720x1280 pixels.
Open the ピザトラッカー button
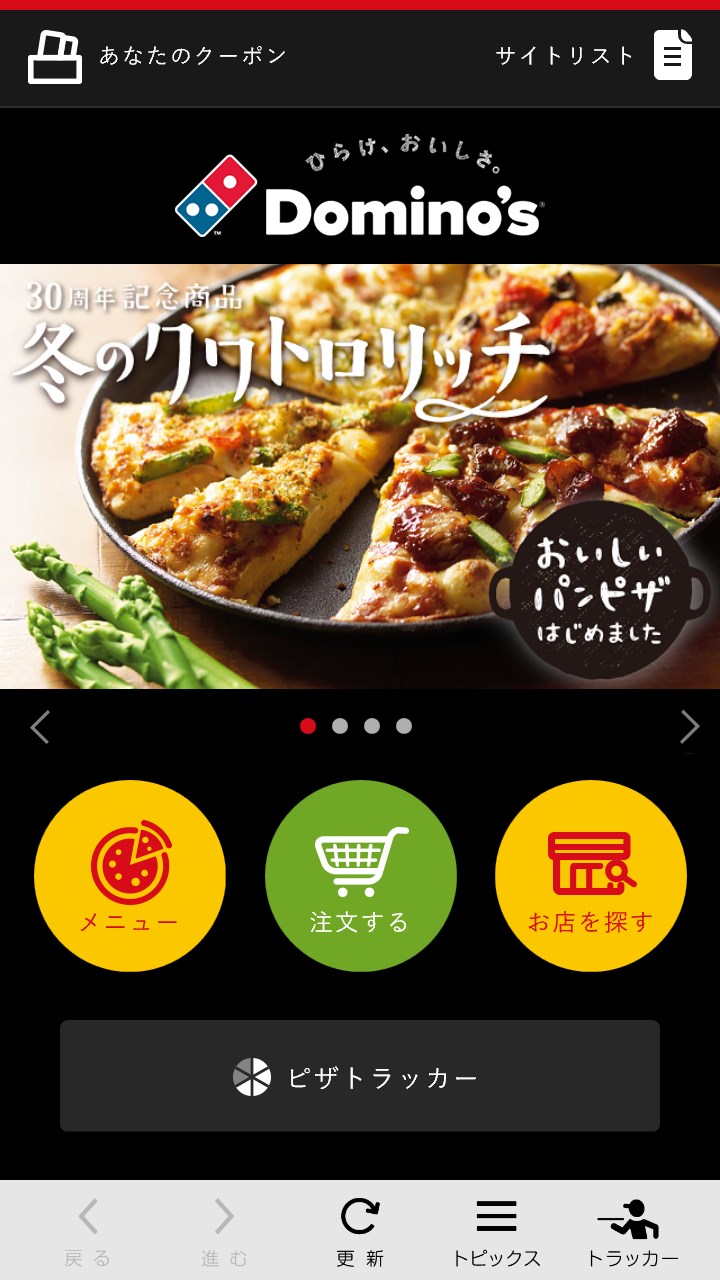[x=360, y=1076]
